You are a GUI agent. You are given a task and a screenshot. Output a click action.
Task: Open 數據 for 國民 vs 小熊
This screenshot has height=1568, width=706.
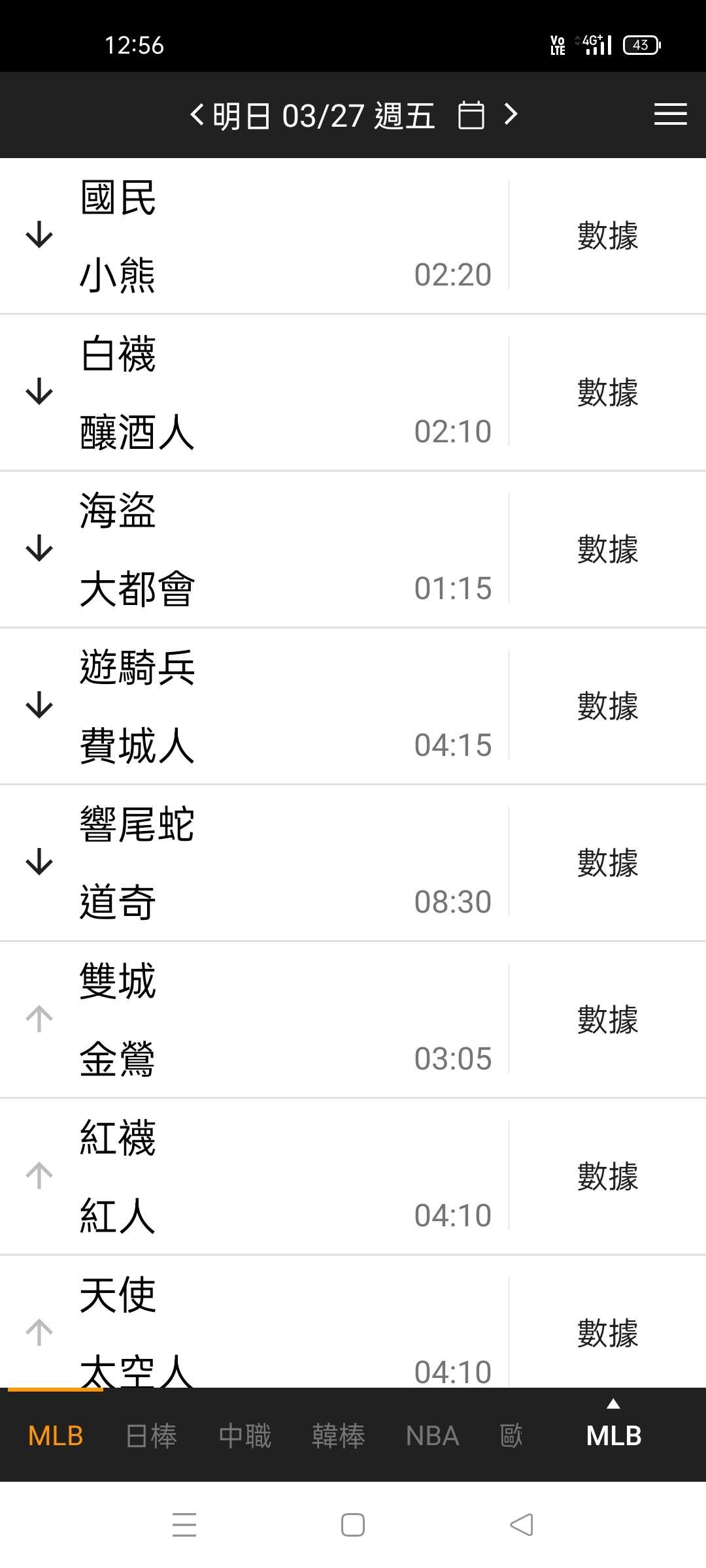tap(607, 235)
